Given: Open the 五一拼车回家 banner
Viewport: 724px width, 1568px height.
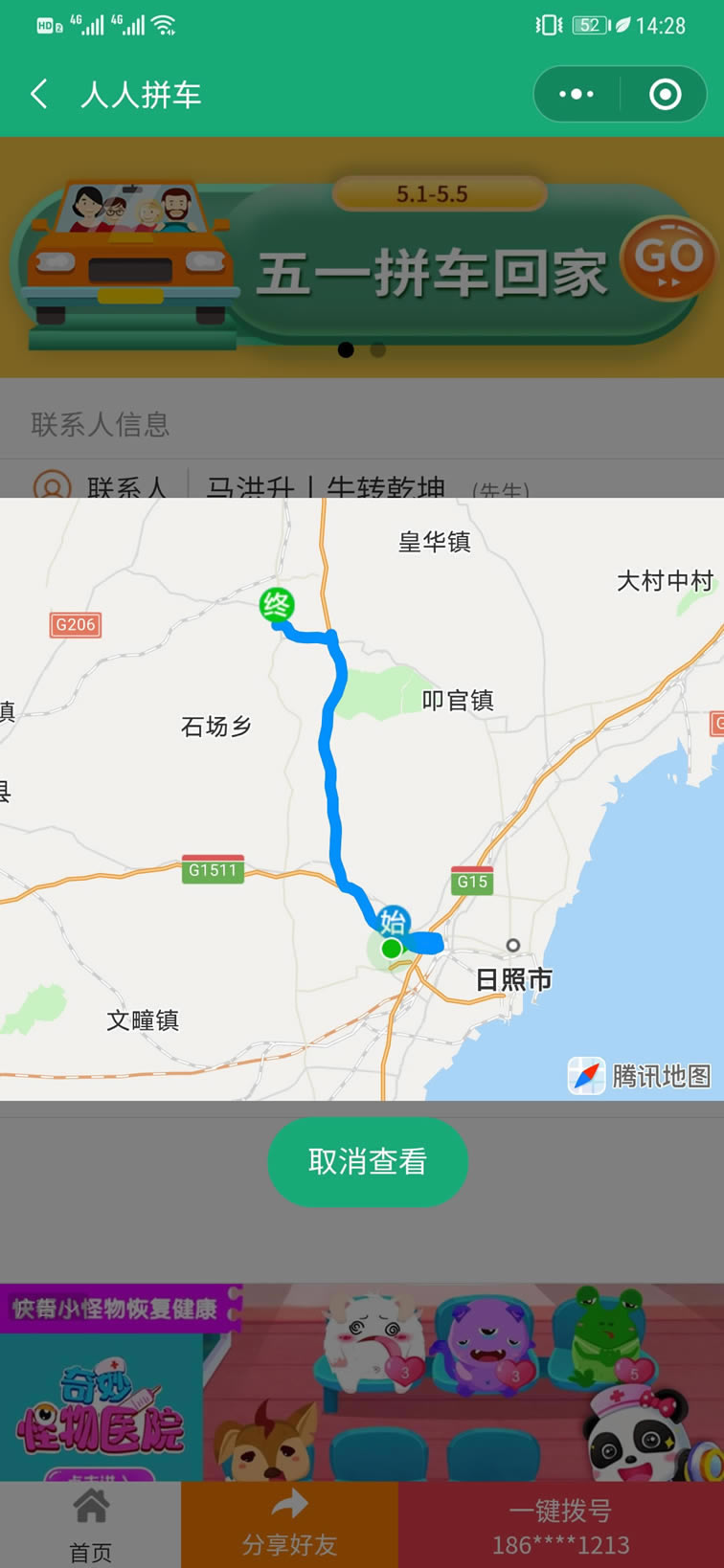Looking at the screenshot, I should (362, 258).
